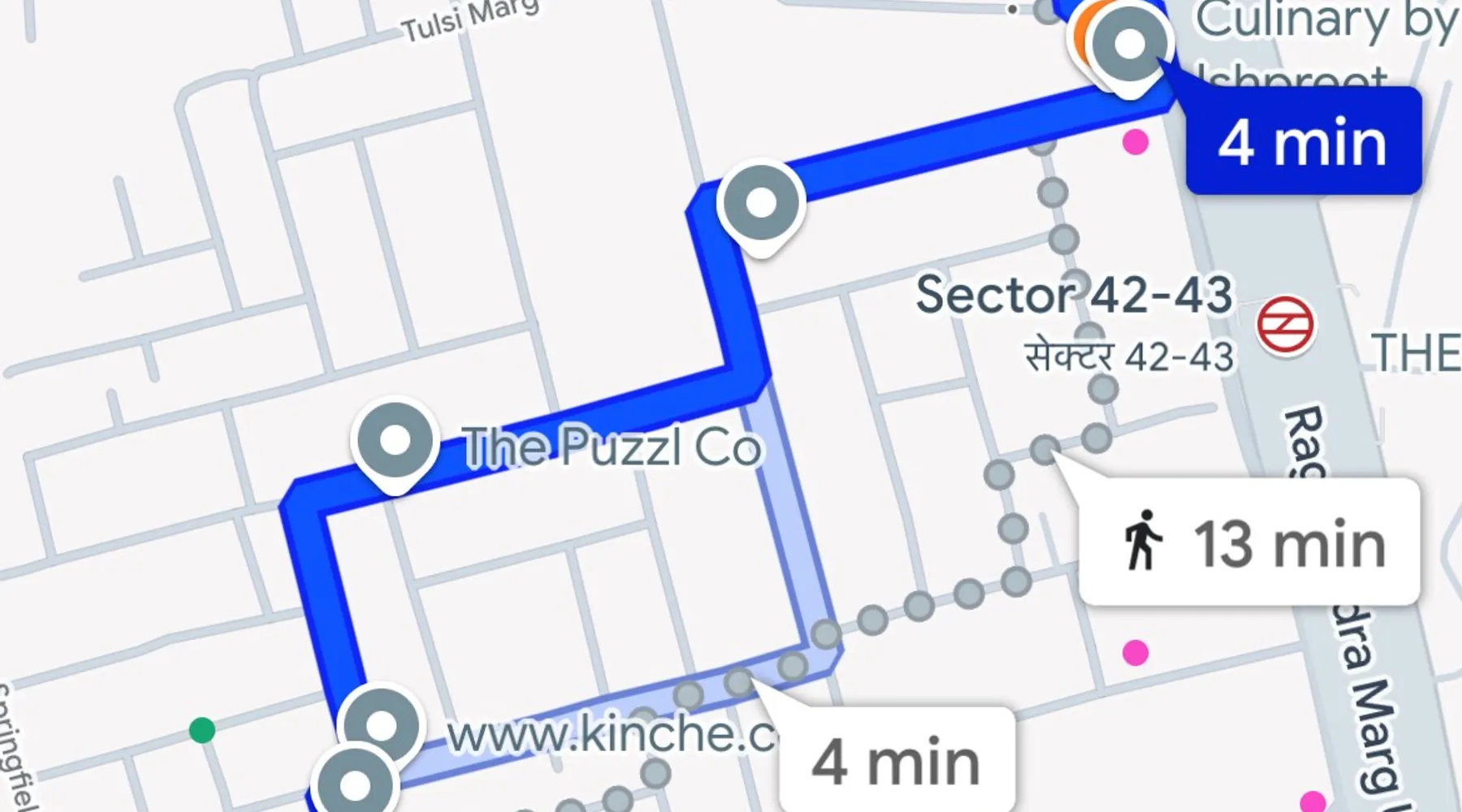Open Culinary by Ishpreet place pin
The width and height of the screenshot is (1462, 812).
point(1129,45)
